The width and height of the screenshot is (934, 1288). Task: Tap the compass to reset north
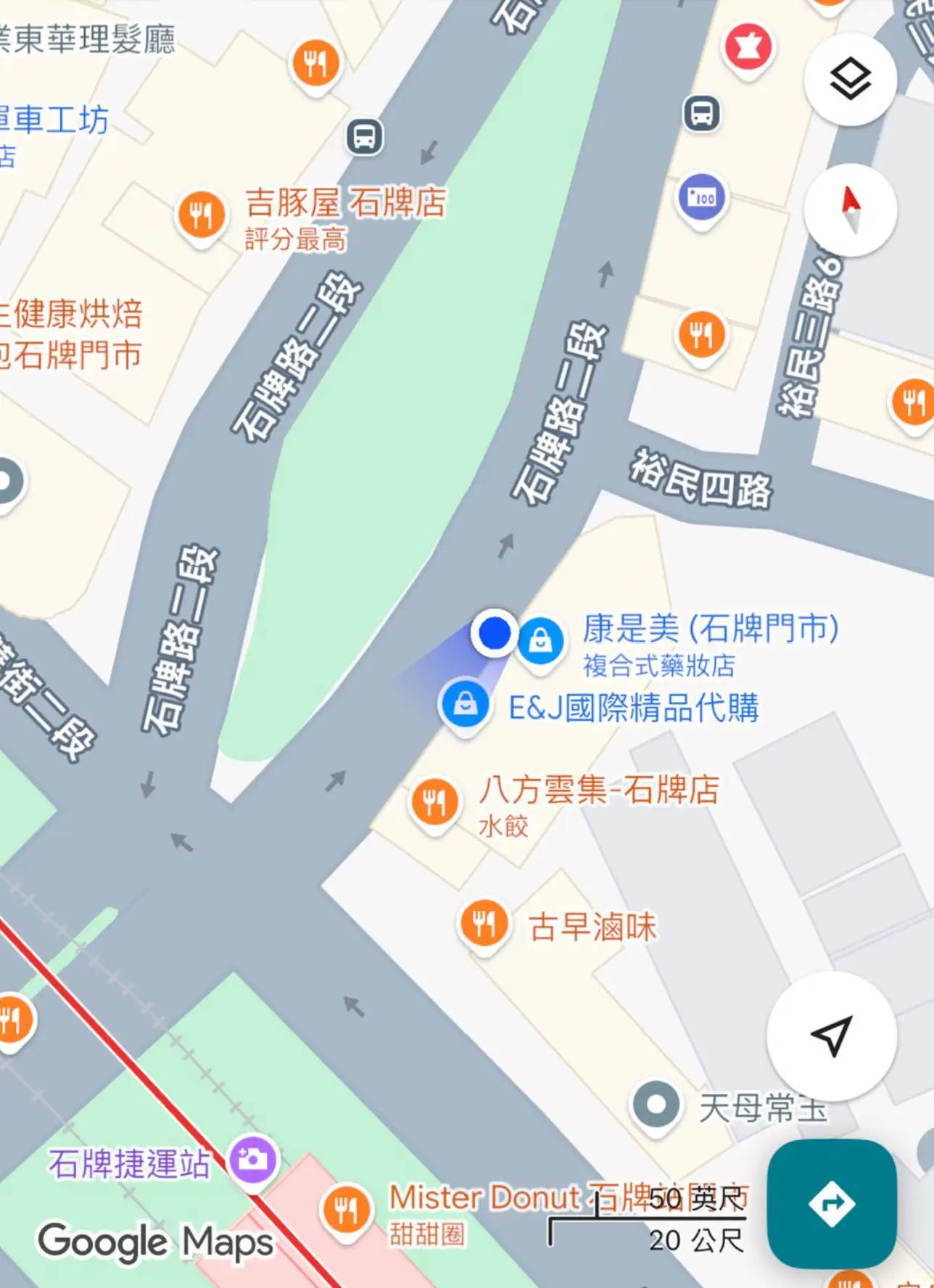pyautogui.click(x=850, y=210)
